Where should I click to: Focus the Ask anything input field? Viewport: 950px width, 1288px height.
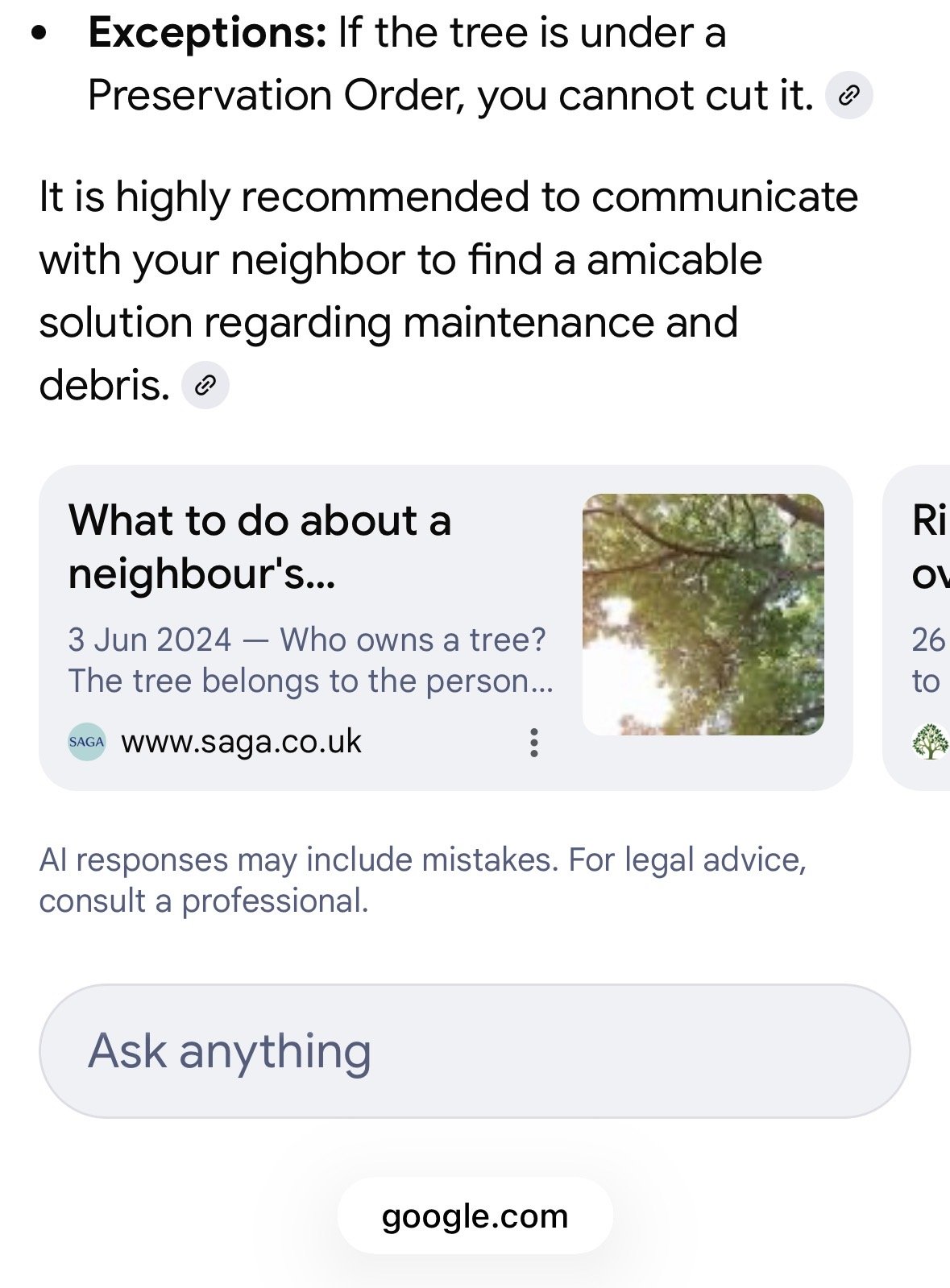[x=474, y=1050]
